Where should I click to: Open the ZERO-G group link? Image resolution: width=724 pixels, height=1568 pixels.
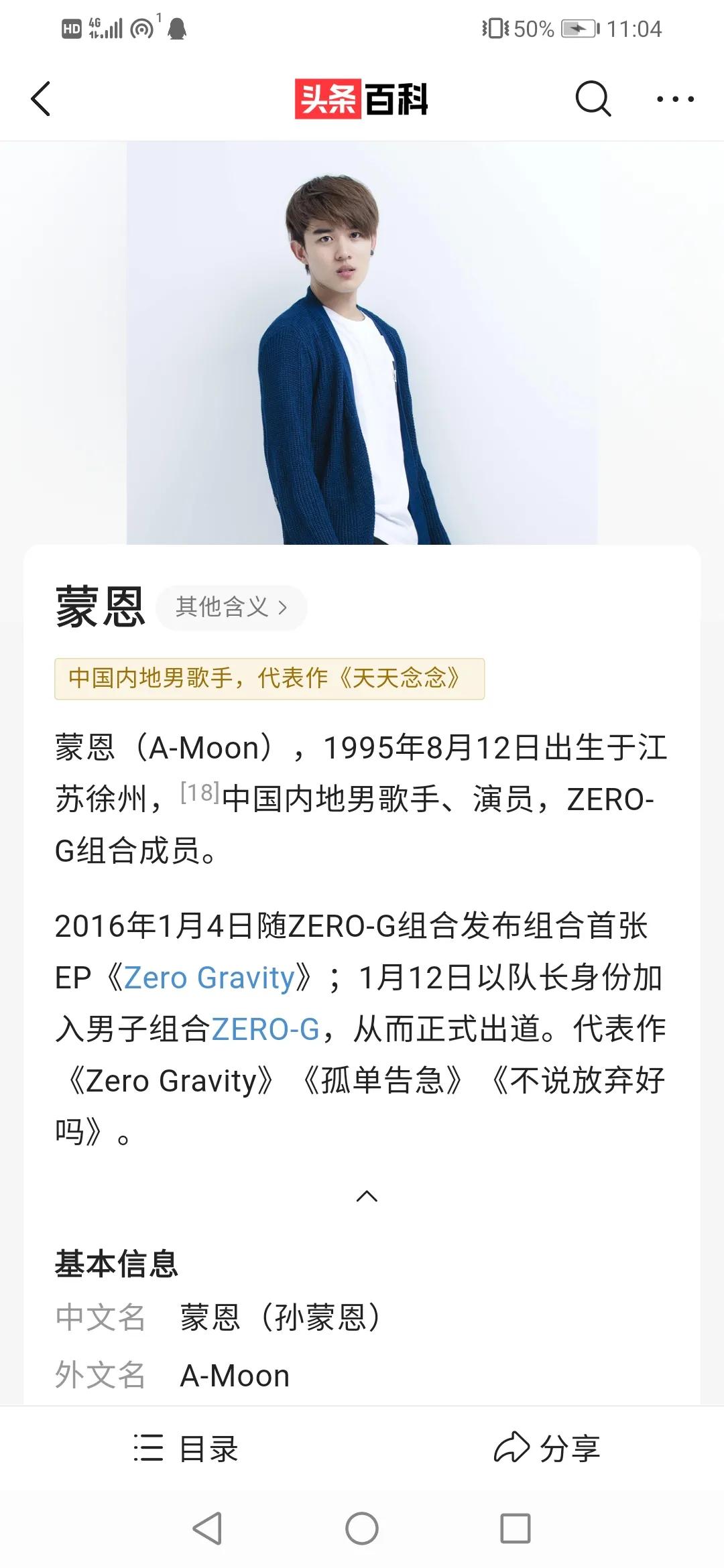(x=265, y=1030)
